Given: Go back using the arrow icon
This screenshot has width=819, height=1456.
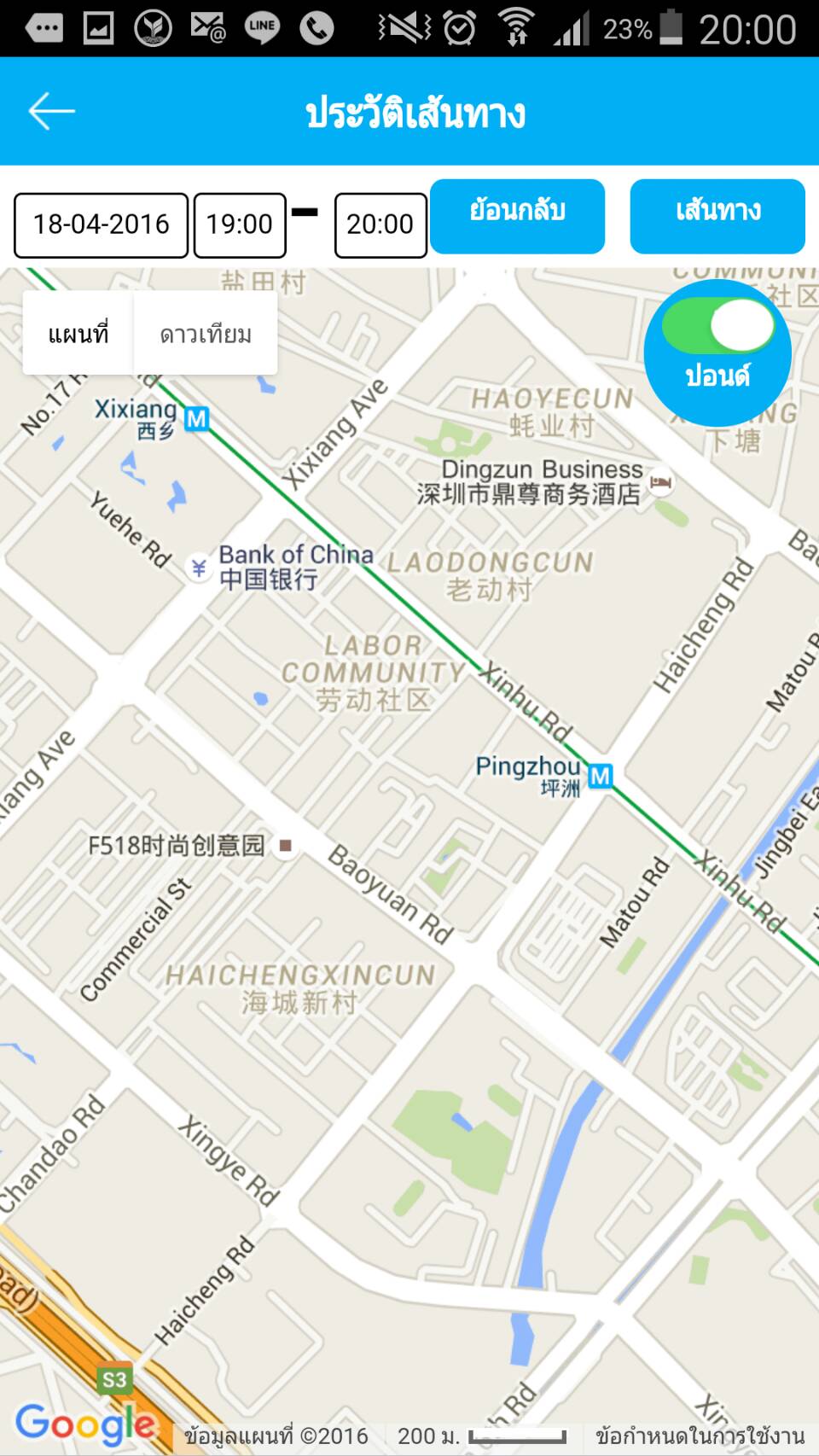Looking at the screenshot, I should 51,112.
